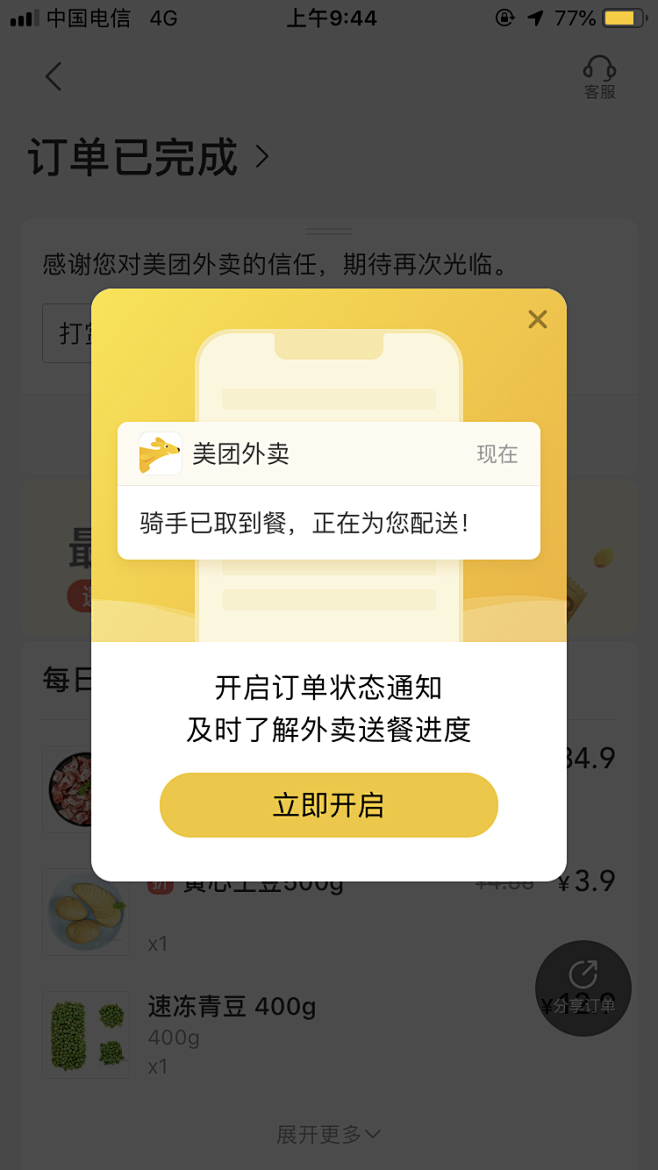Viewport: 658px width, 1170px height.
Task: Open 订单已完成 order status details
Action: (x=150, y=158)
